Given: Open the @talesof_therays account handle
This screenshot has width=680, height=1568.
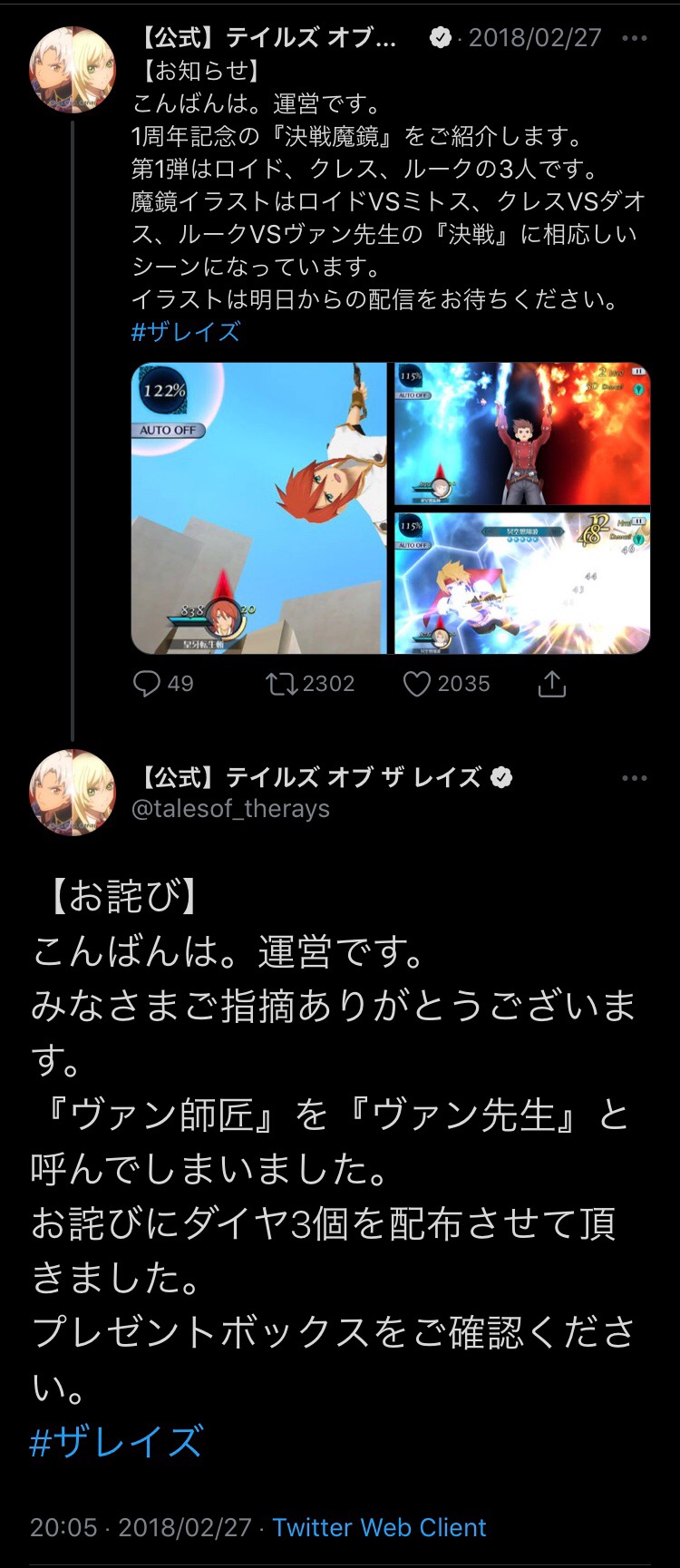Looking at the screenshot, I should coord(230,809).
